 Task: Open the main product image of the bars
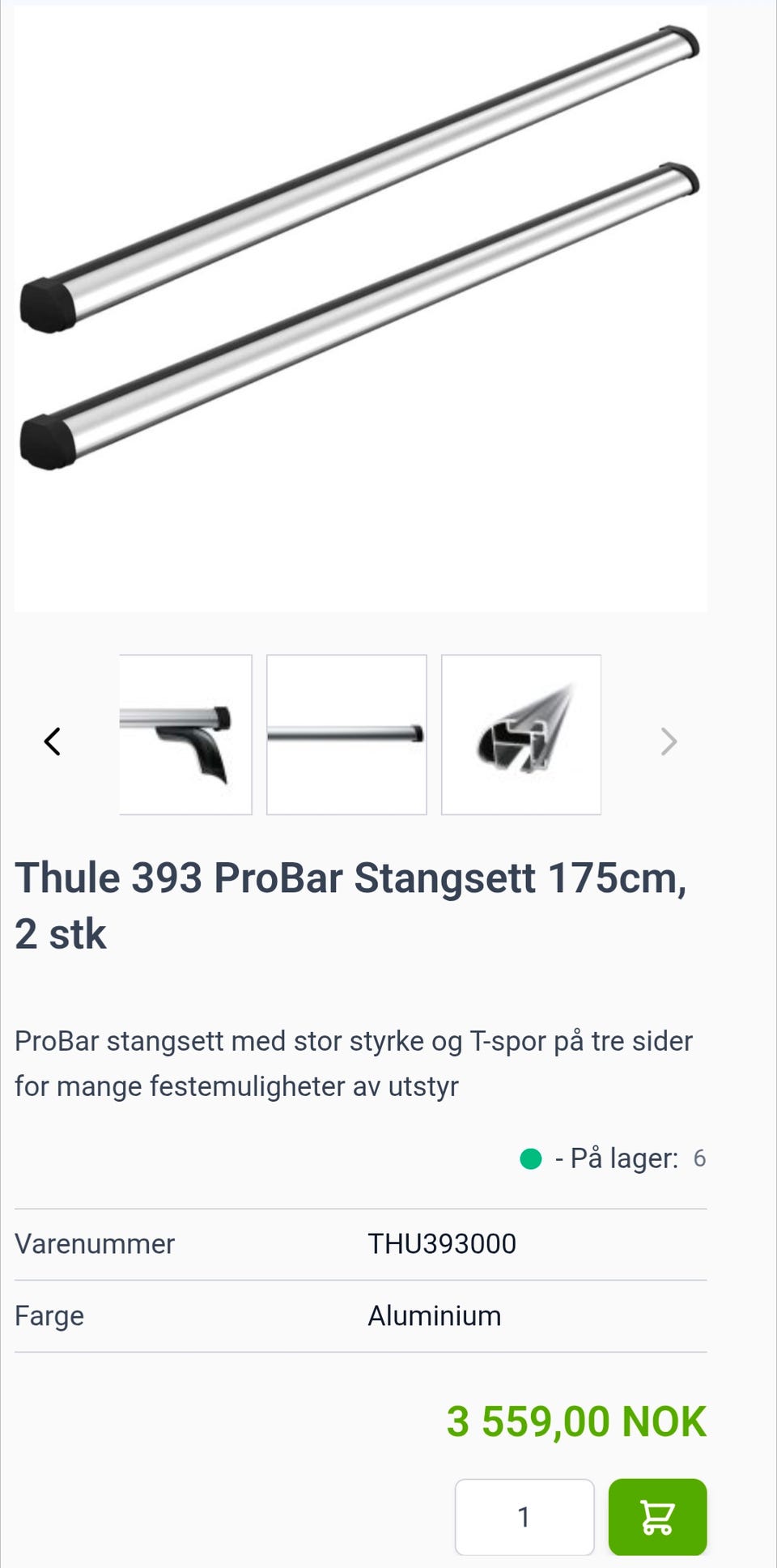[x=360, y=308]
